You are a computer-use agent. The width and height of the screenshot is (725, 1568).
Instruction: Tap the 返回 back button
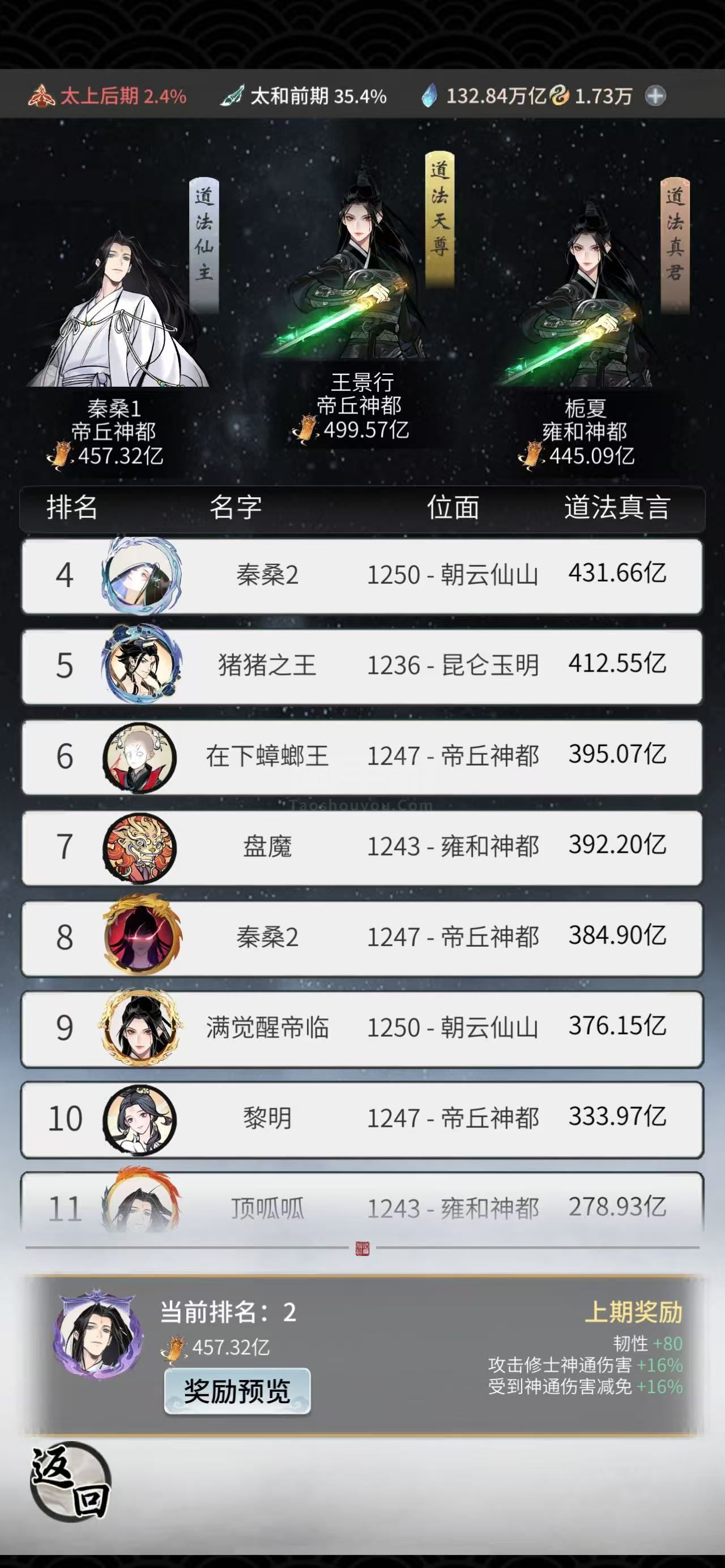(x=71, y=1481)
